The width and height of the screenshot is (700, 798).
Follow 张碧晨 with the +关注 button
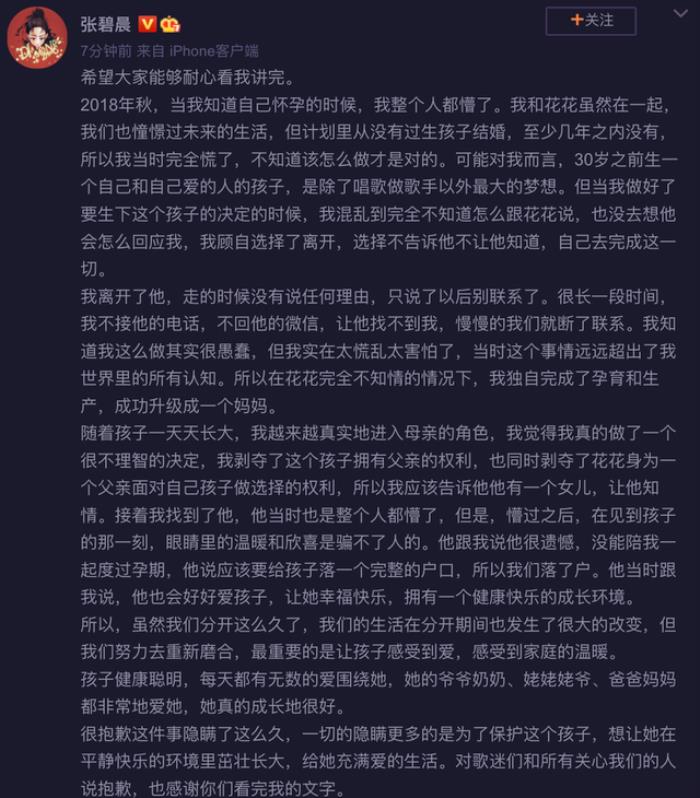591,20
